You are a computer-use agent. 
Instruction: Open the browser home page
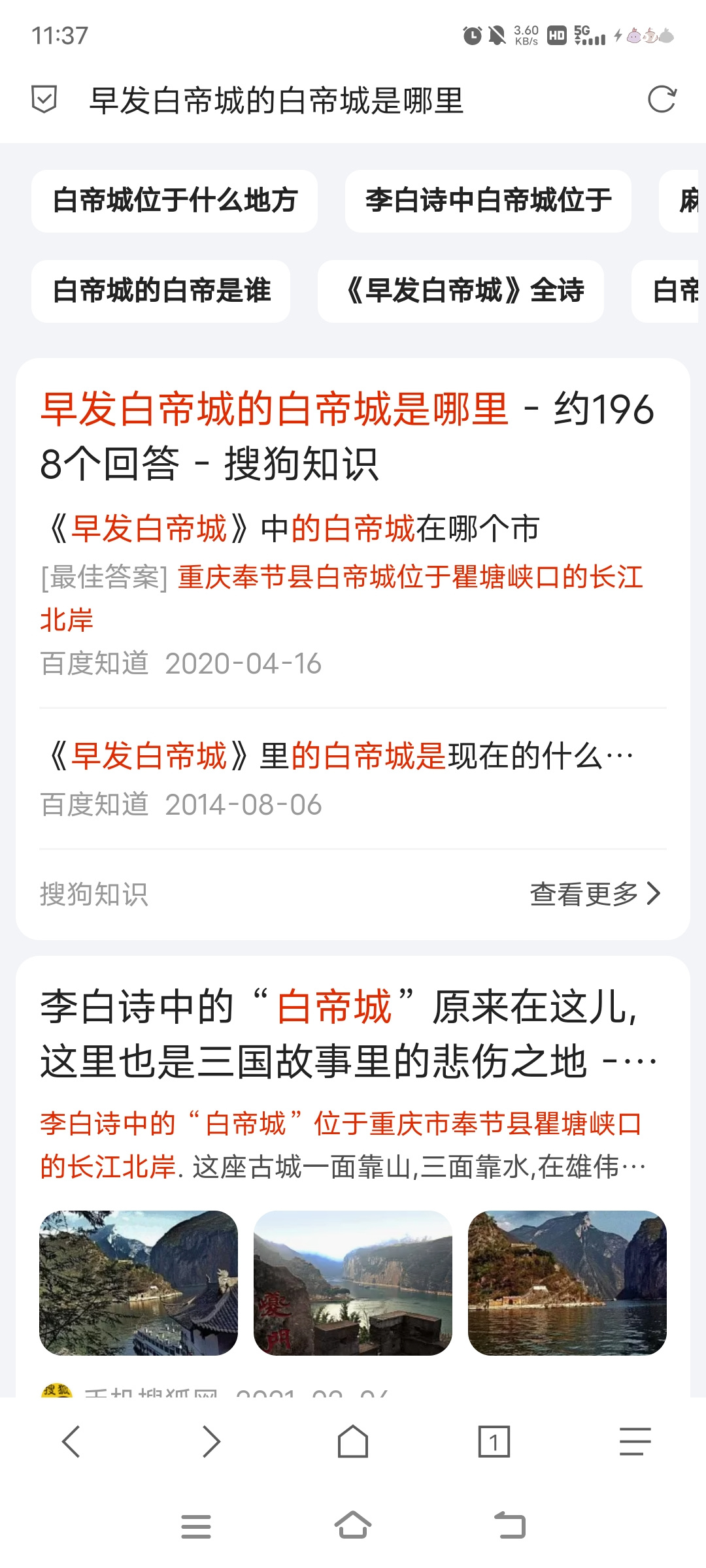pos(353,1441)
